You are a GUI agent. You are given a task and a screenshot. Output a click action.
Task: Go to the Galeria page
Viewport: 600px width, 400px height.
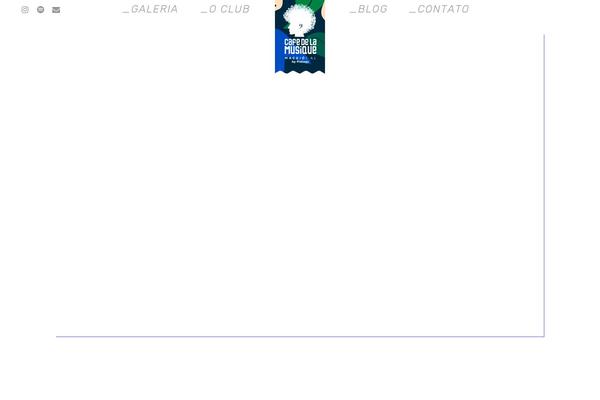point(150,9)
